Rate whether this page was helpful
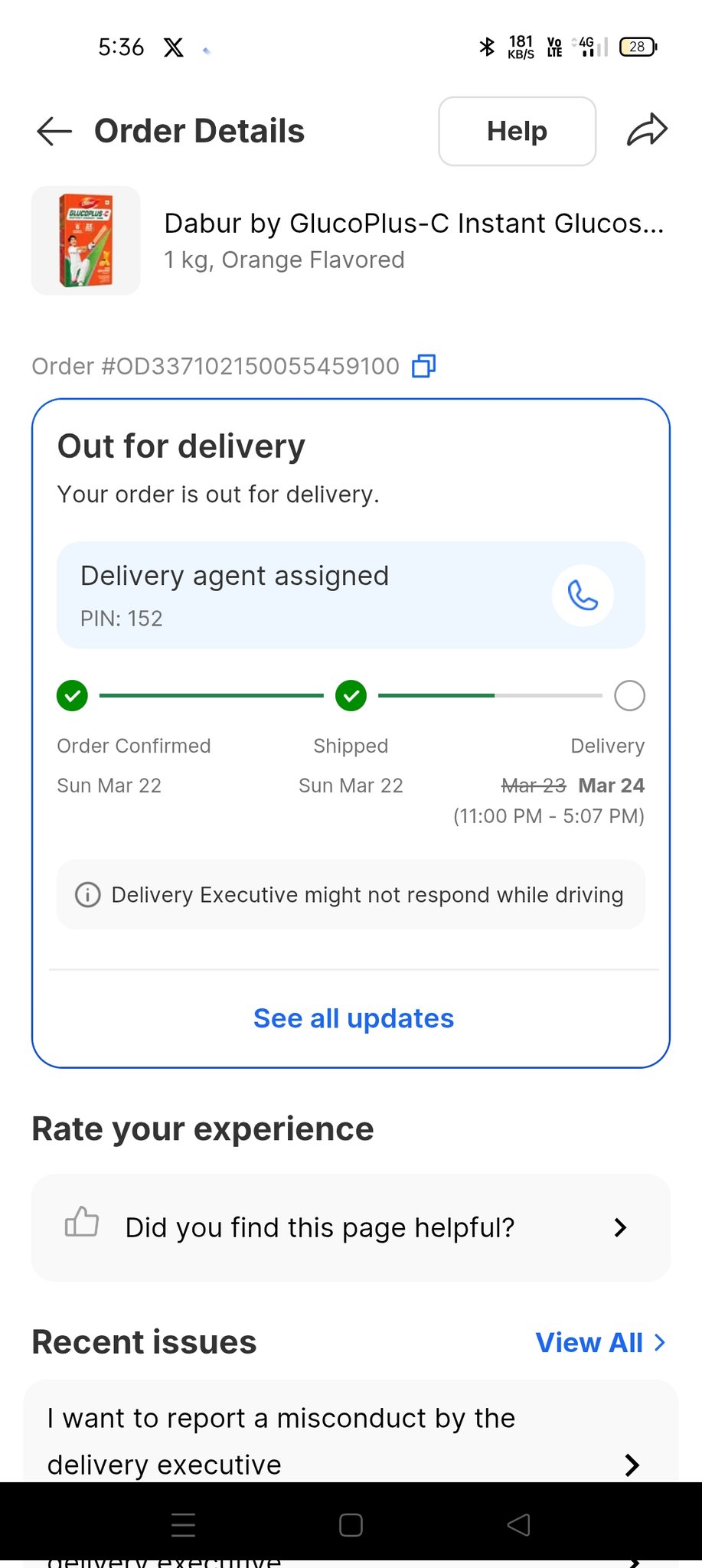This screenshot has width=702, height=1568. coord(351,1227)
